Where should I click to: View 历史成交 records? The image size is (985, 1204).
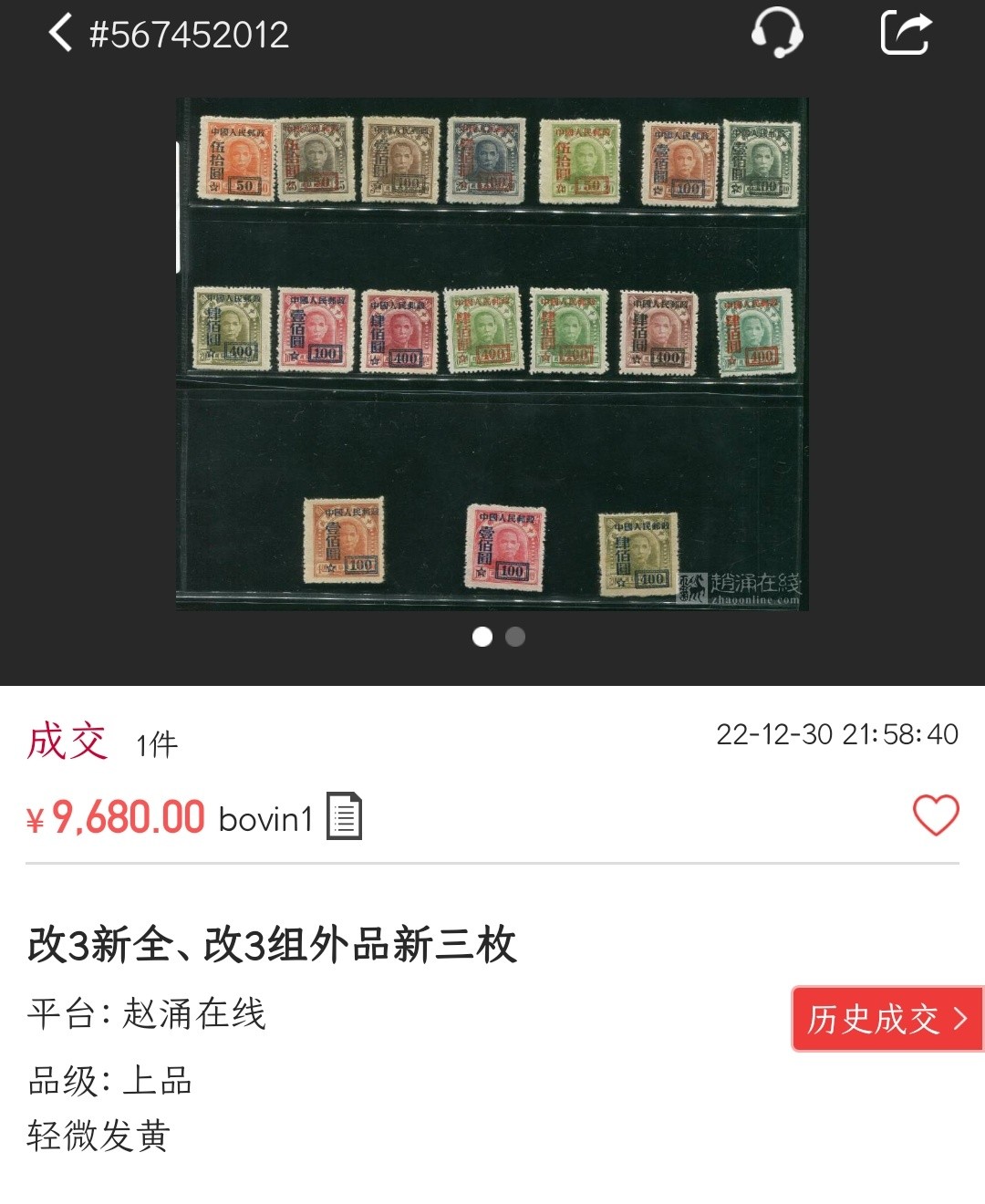(x=886, y=1019)
